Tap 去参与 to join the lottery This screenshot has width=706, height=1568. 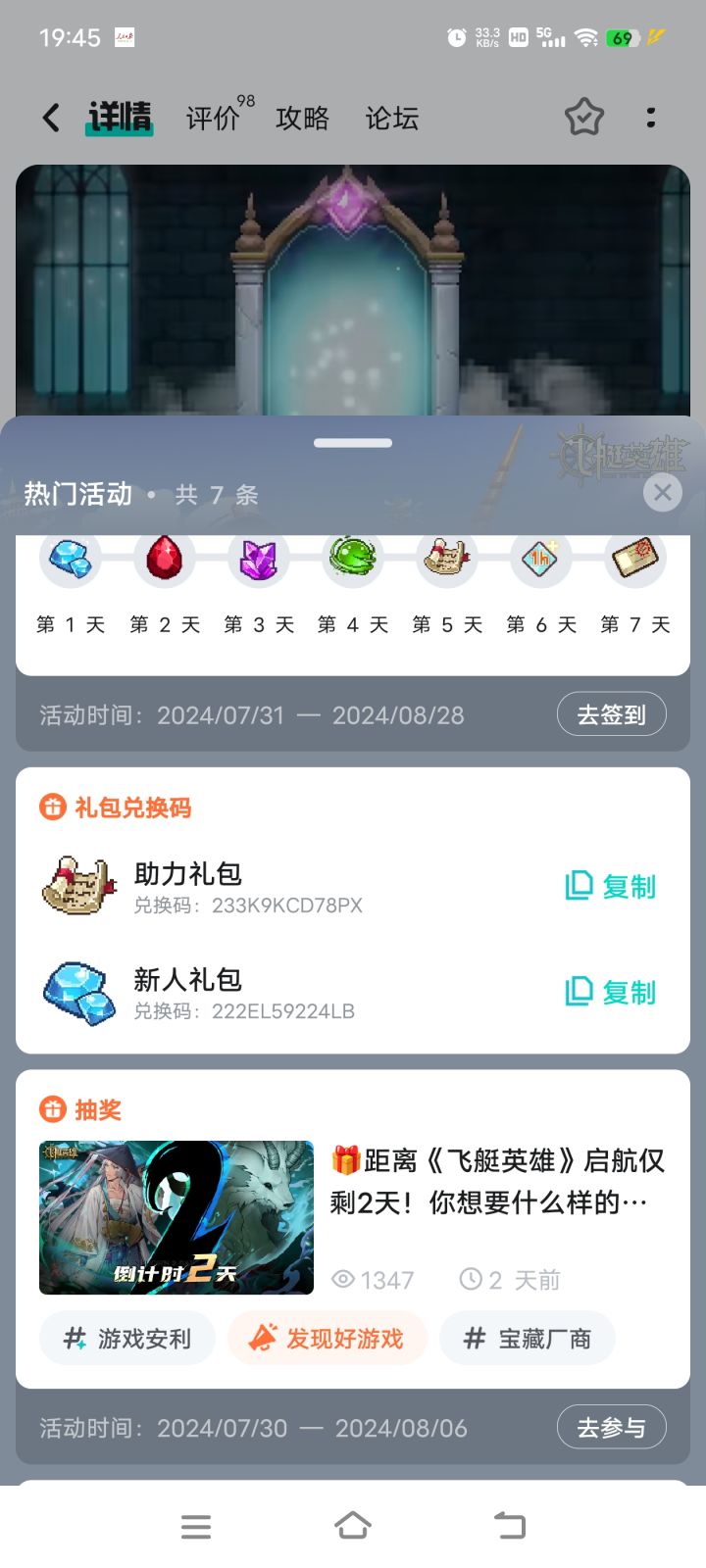pos(611,1427)
